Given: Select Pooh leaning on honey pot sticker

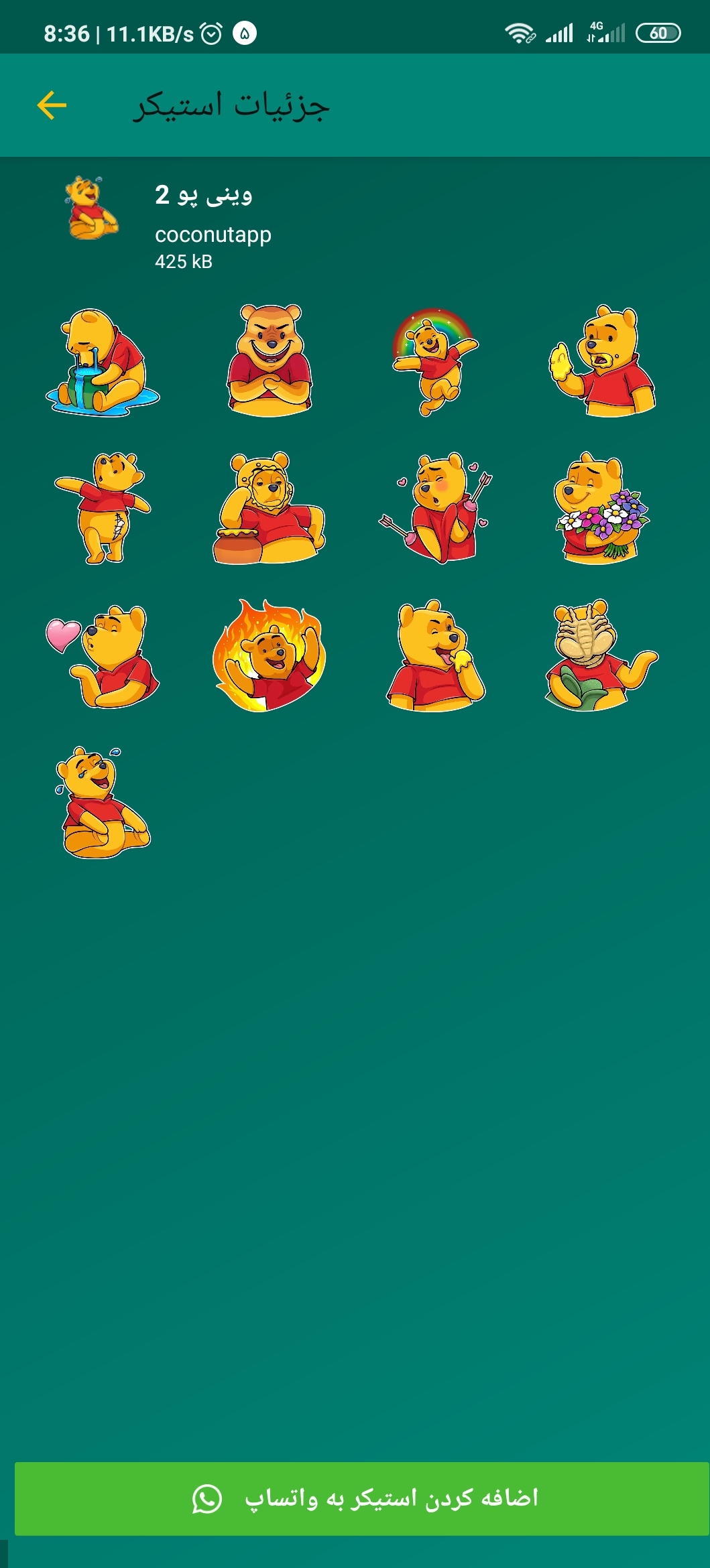Looking at the screenshot, I should click(270, 508).
